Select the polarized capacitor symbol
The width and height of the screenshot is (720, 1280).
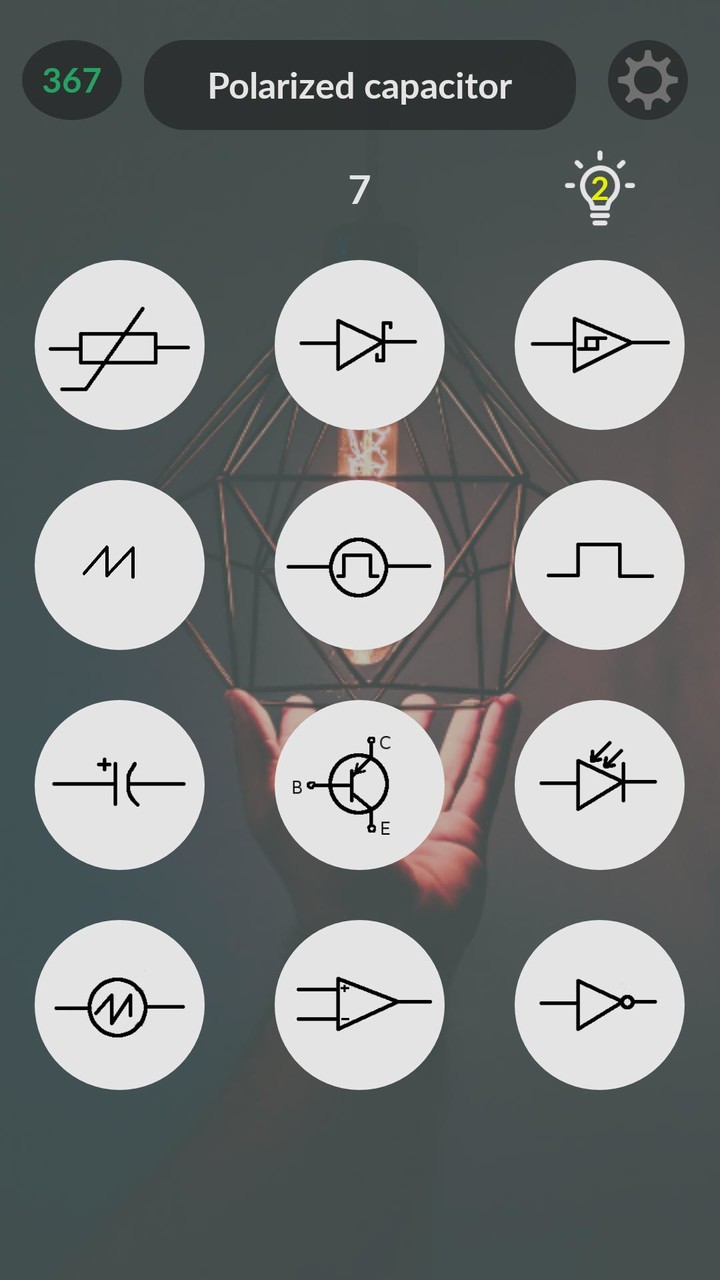119,783
